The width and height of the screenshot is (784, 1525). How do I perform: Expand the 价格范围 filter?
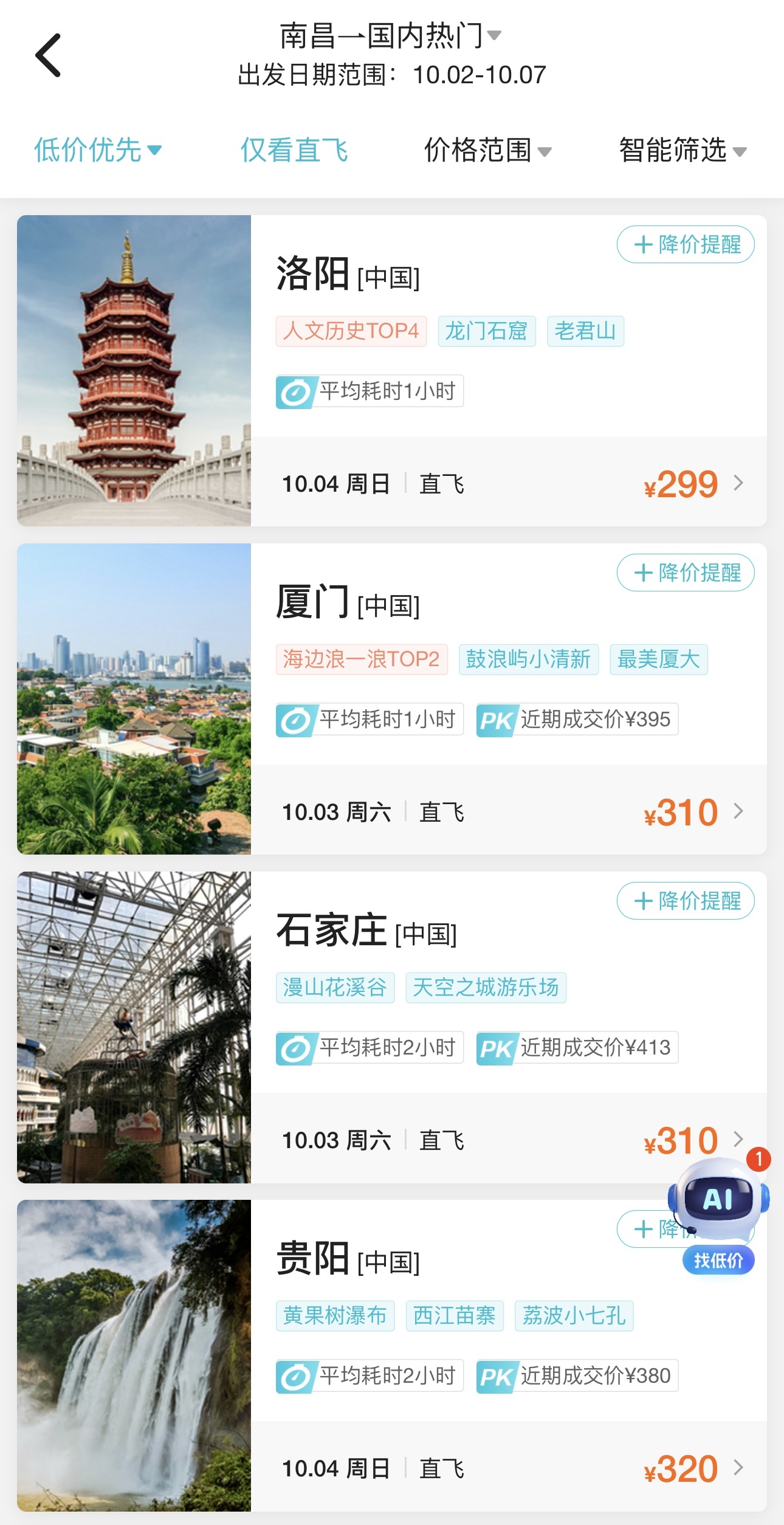tap(488, 150)
